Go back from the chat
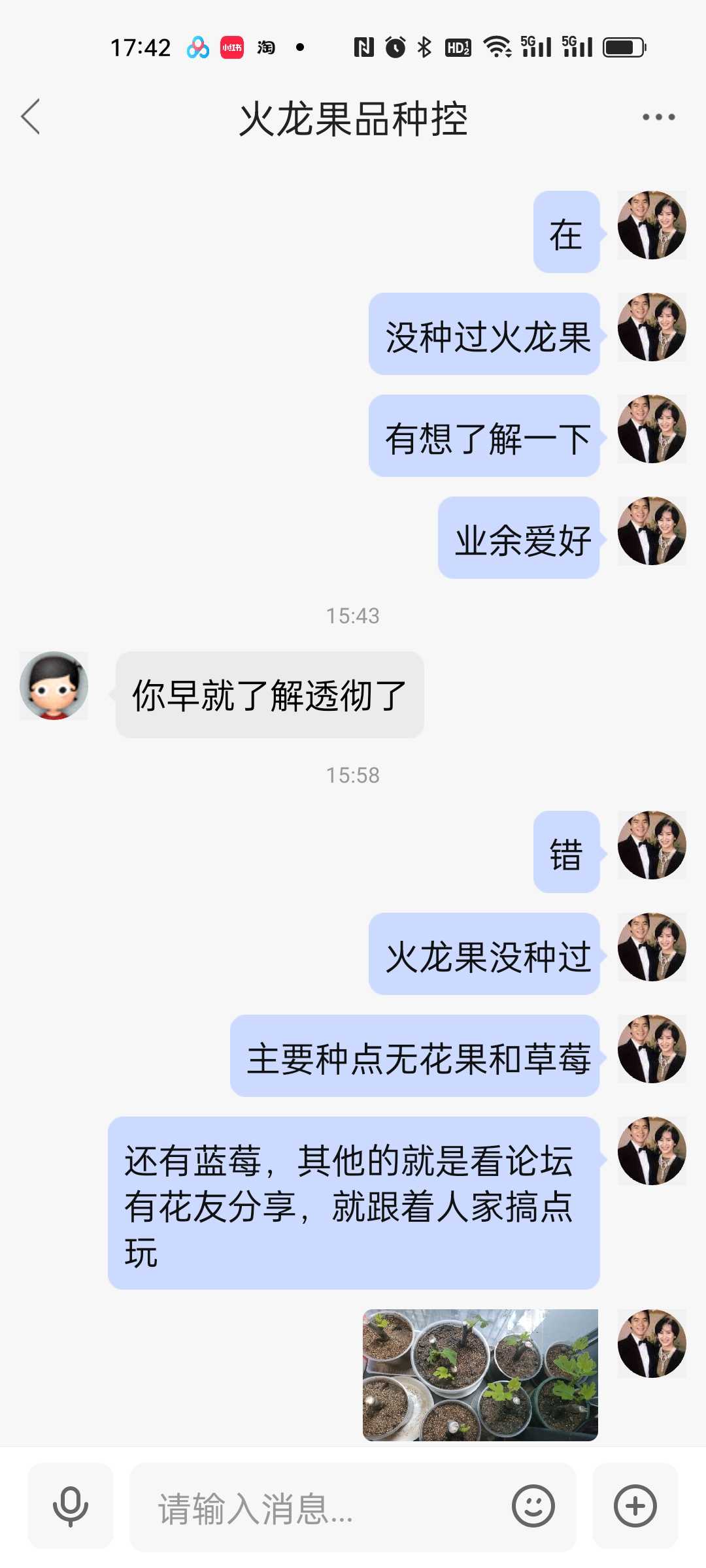This screenshot has height=1568, width=706. tap(31, 117)
